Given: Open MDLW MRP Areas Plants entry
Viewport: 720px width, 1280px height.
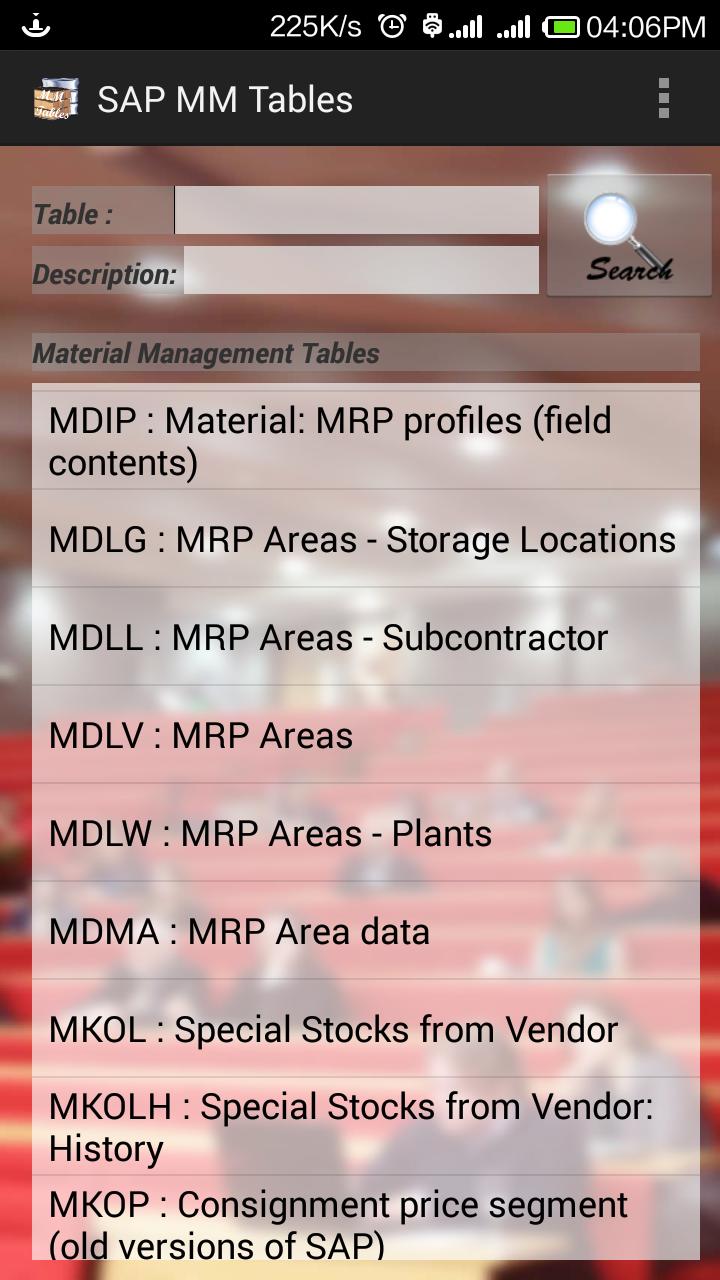Looking at the screenshot, I should tap(360, 832).
